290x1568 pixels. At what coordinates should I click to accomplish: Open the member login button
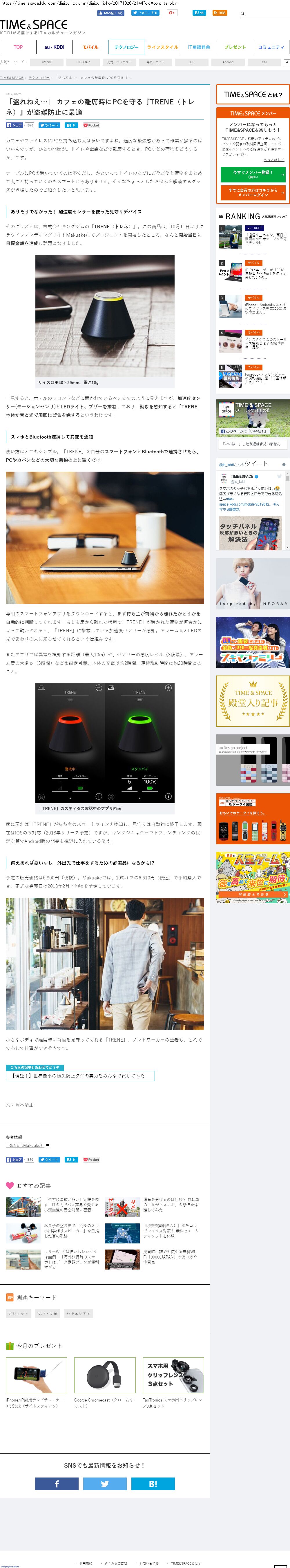(252, 192)
